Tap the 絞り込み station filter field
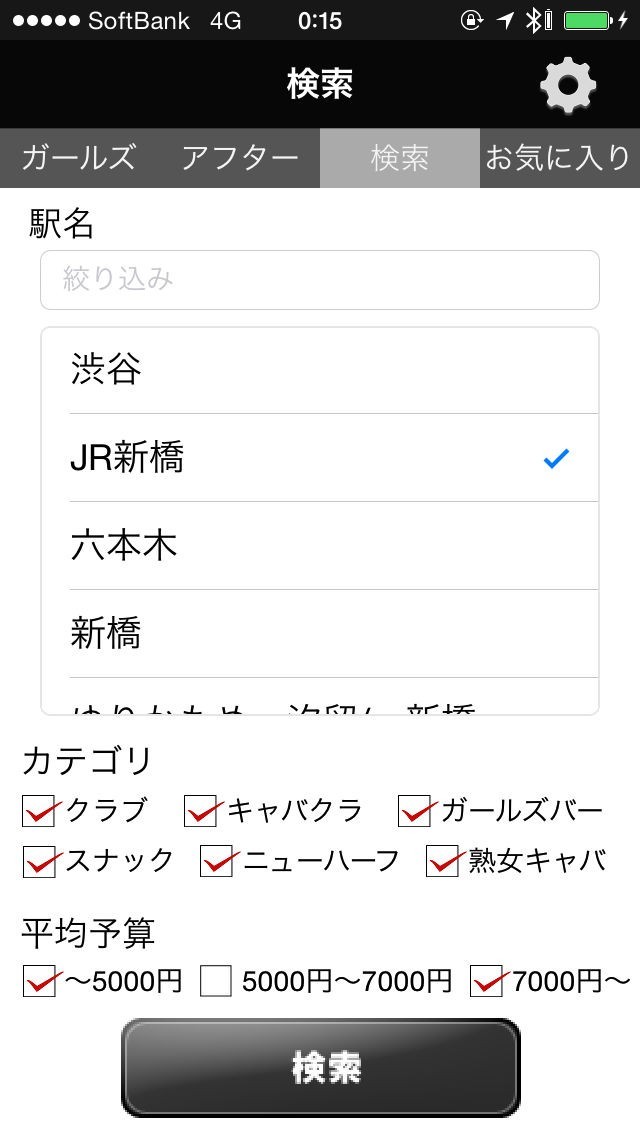This screenshot has width=640, height=1136. pos(320,280)
